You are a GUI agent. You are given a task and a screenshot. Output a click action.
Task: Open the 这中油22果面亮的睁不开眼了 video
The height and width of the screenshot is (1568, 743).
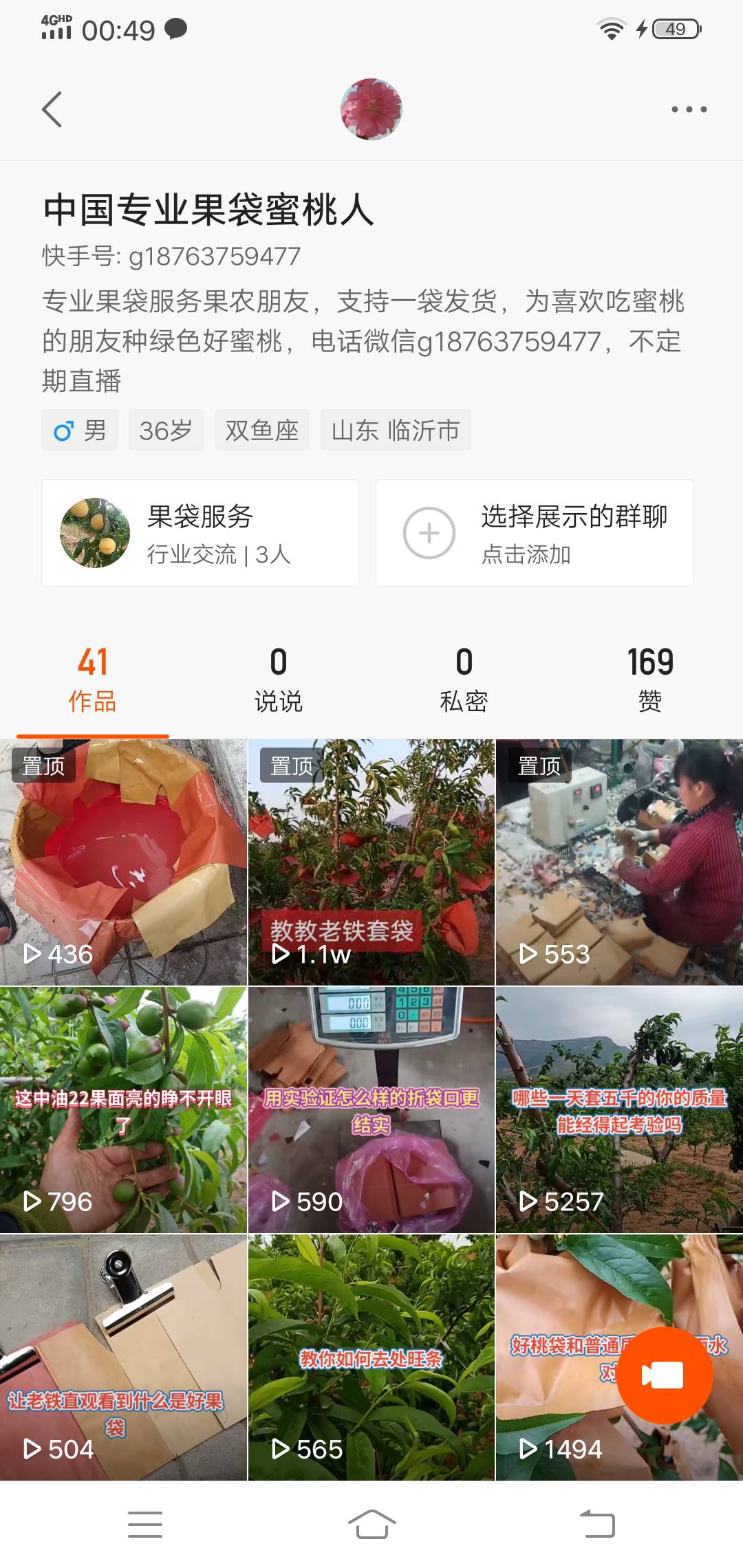123,1110
